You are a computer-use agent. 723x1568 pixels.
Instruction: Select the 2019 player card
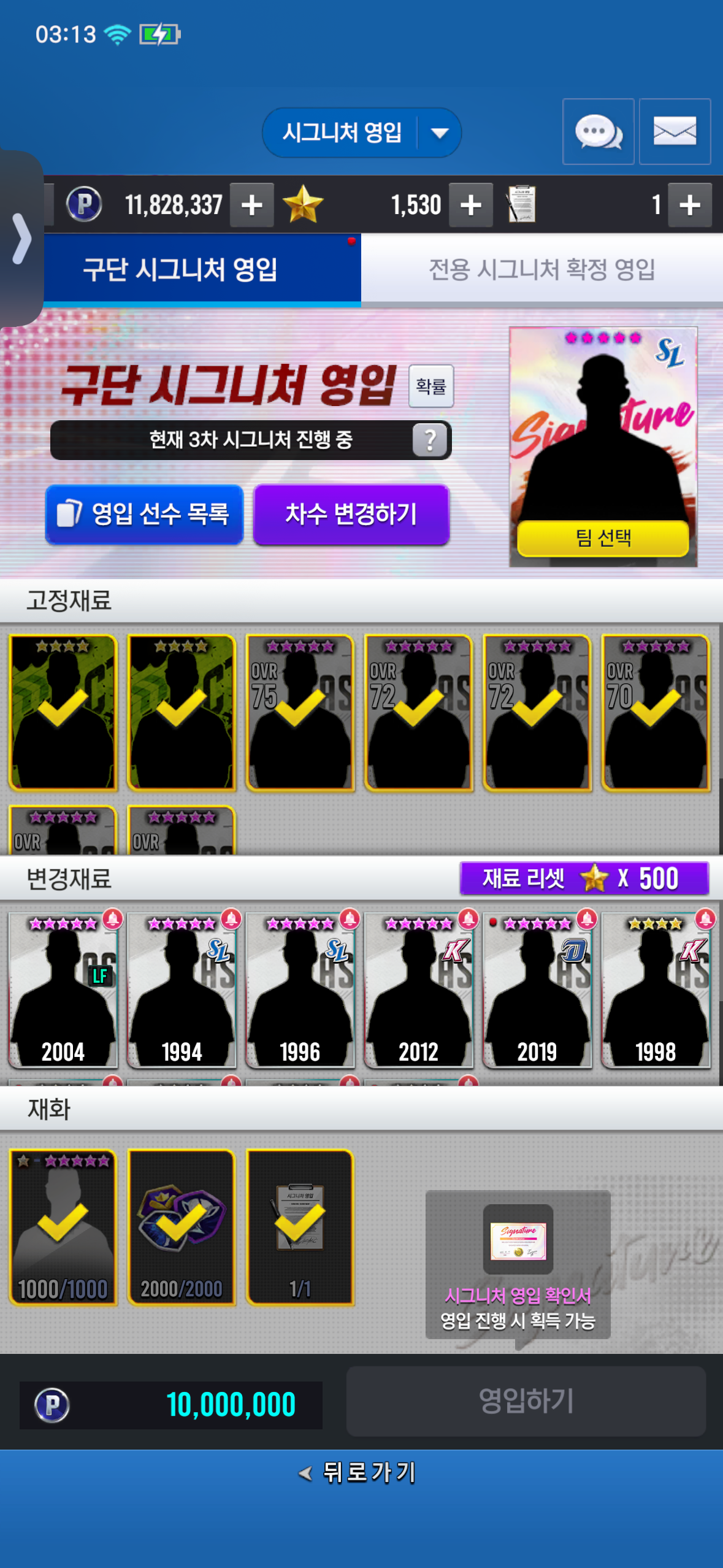tap(537, 990)
